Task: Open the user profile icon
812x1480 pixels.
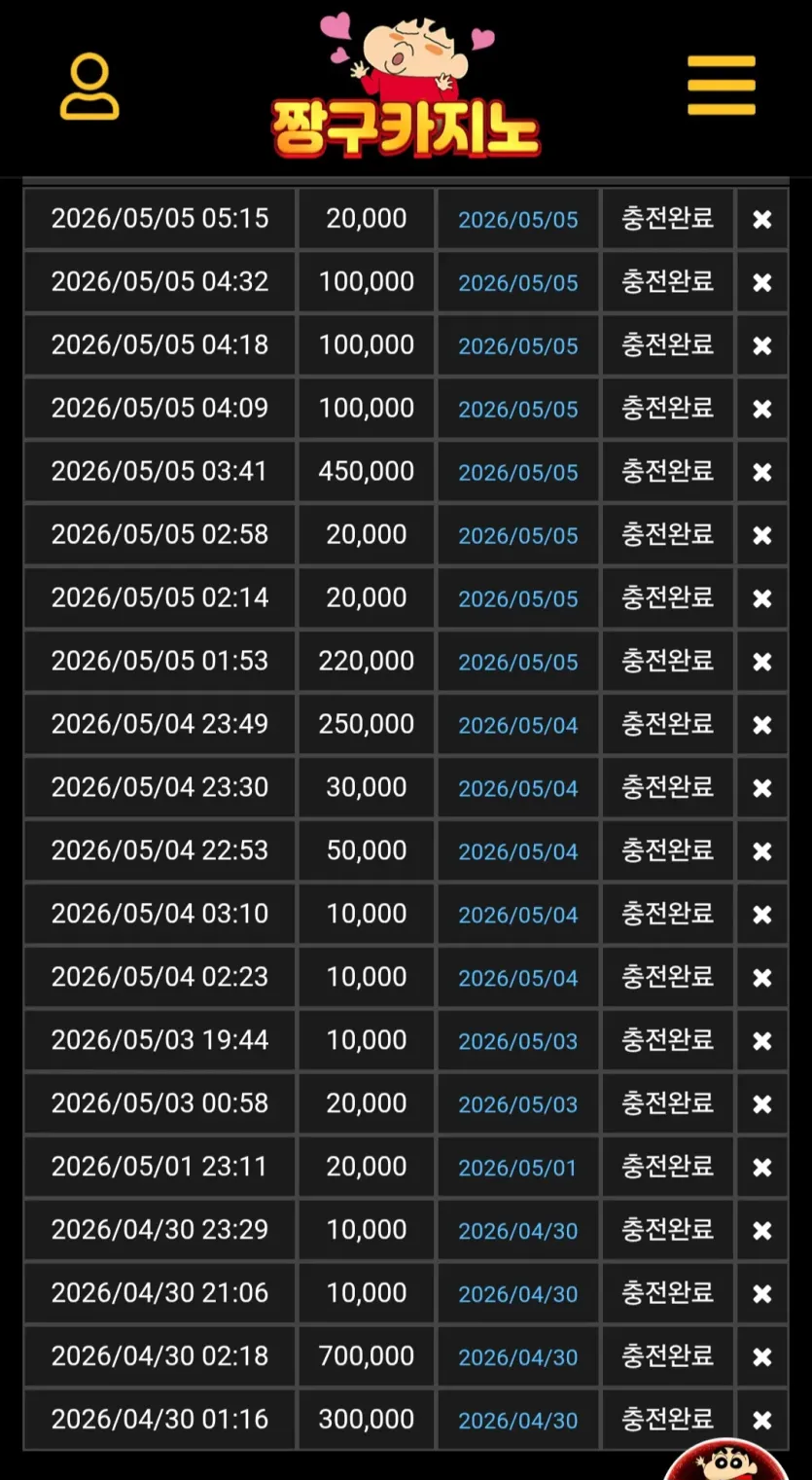Action: (x=89, y=88)
